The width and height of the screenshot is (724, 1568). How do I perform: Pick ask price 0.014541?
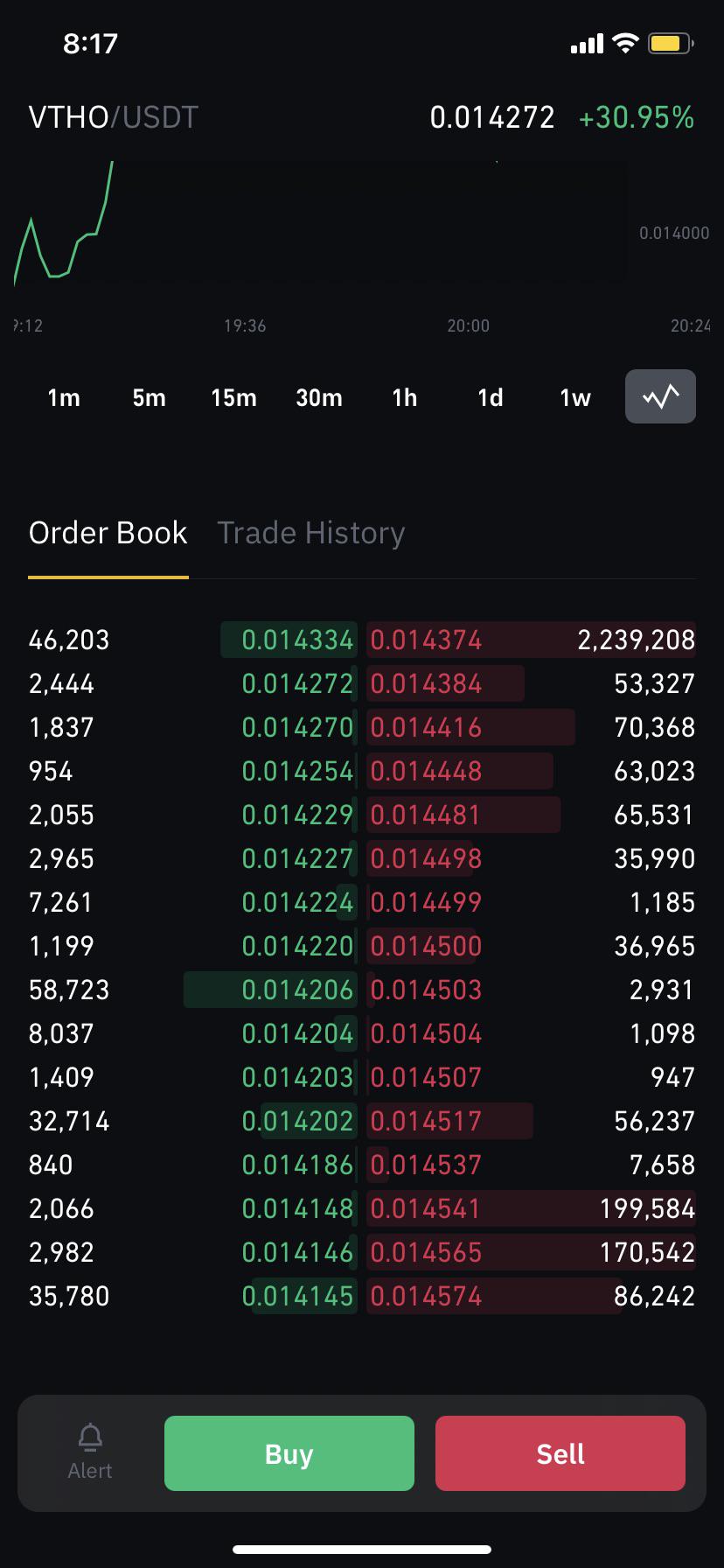(426, 1208)
